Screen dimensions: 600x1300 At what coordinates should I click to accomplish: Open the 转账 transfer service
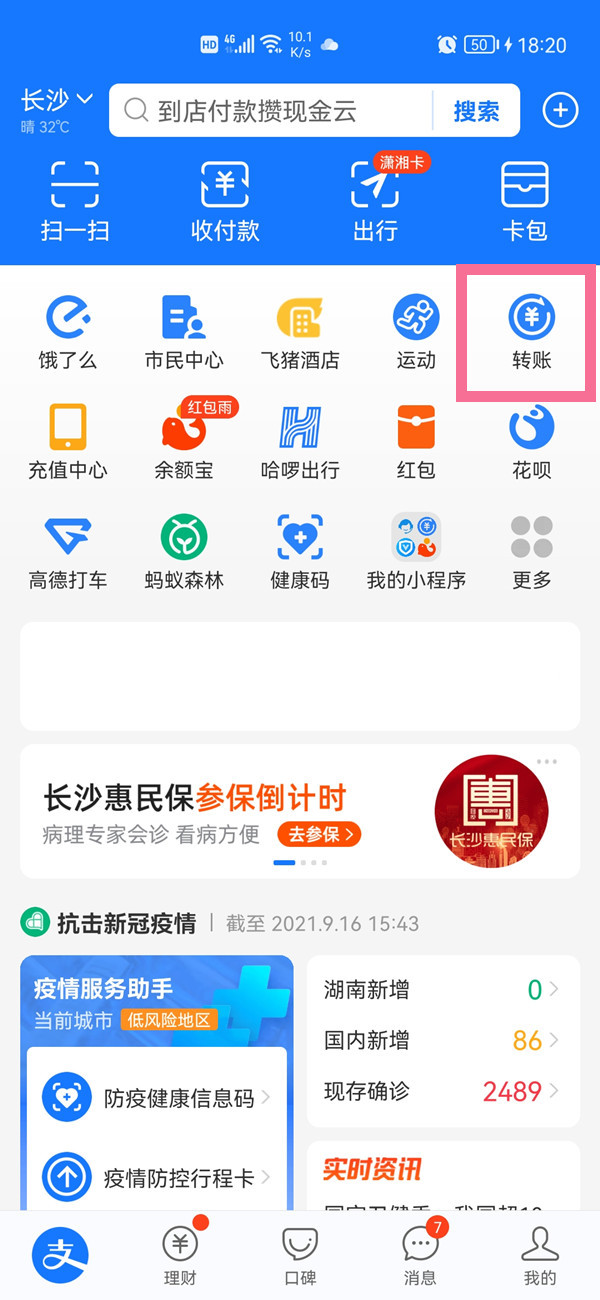click(x=531, y=332)
